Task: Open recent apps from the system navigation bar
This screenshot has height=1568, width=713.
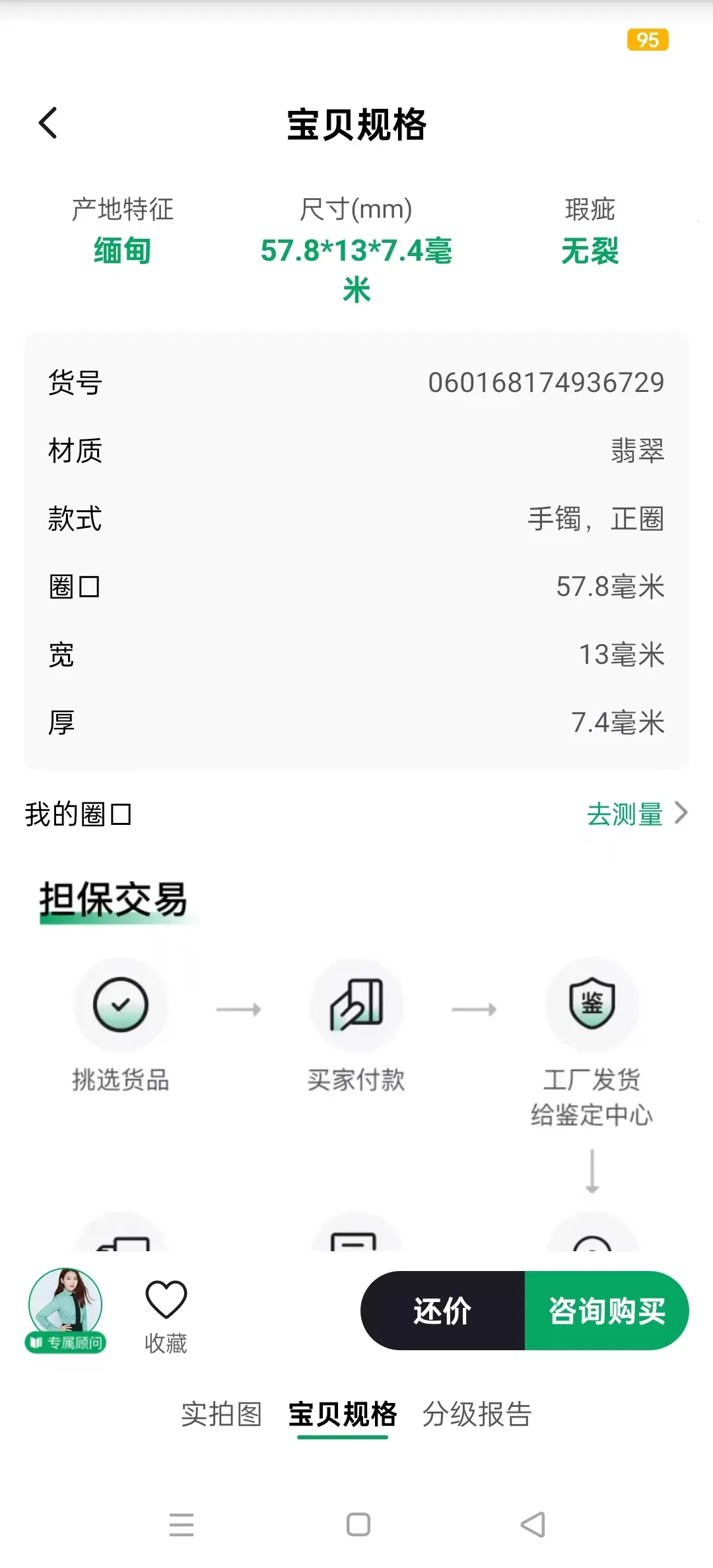Action: (182, 1524)
